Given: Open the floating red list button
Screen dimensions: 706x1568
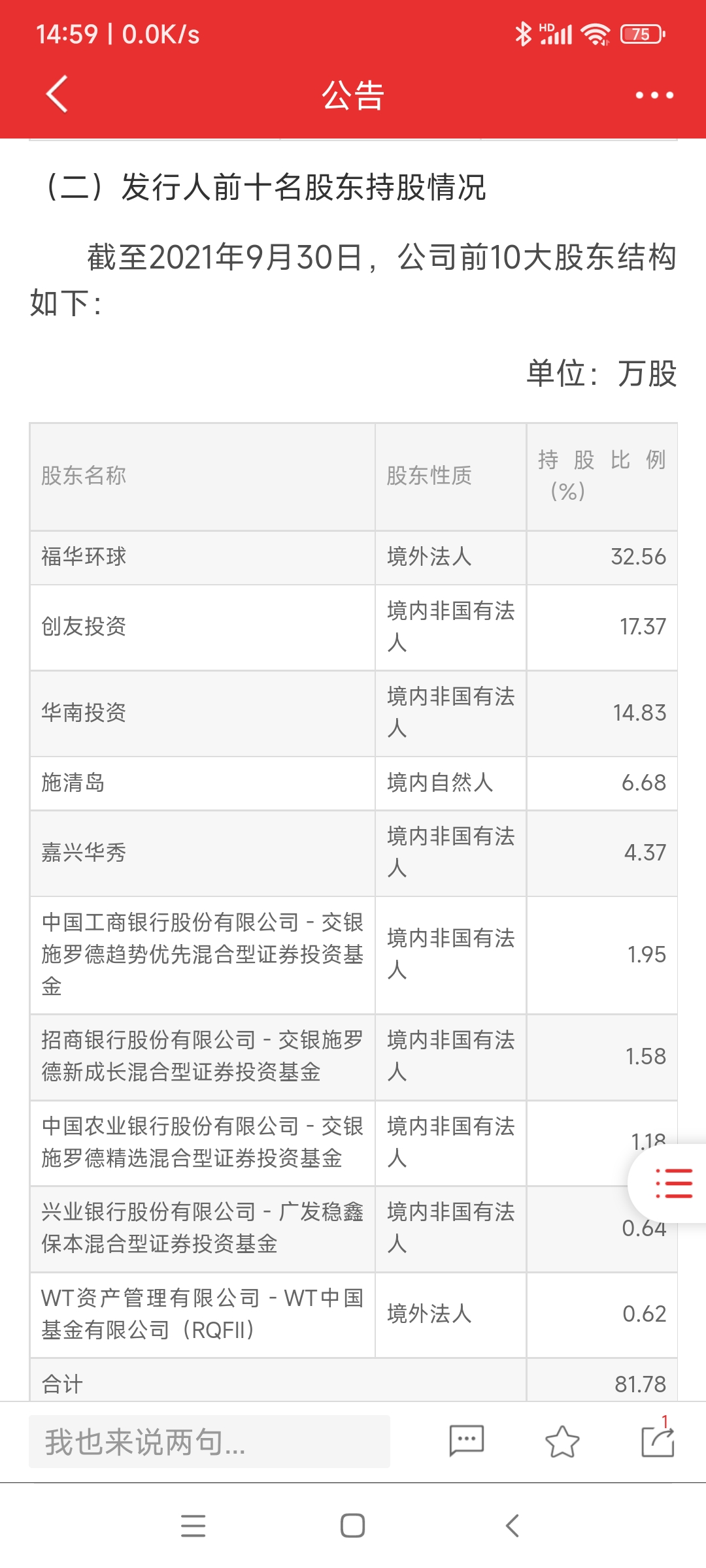Looking at the screenshot, I should coord(673,1183).
